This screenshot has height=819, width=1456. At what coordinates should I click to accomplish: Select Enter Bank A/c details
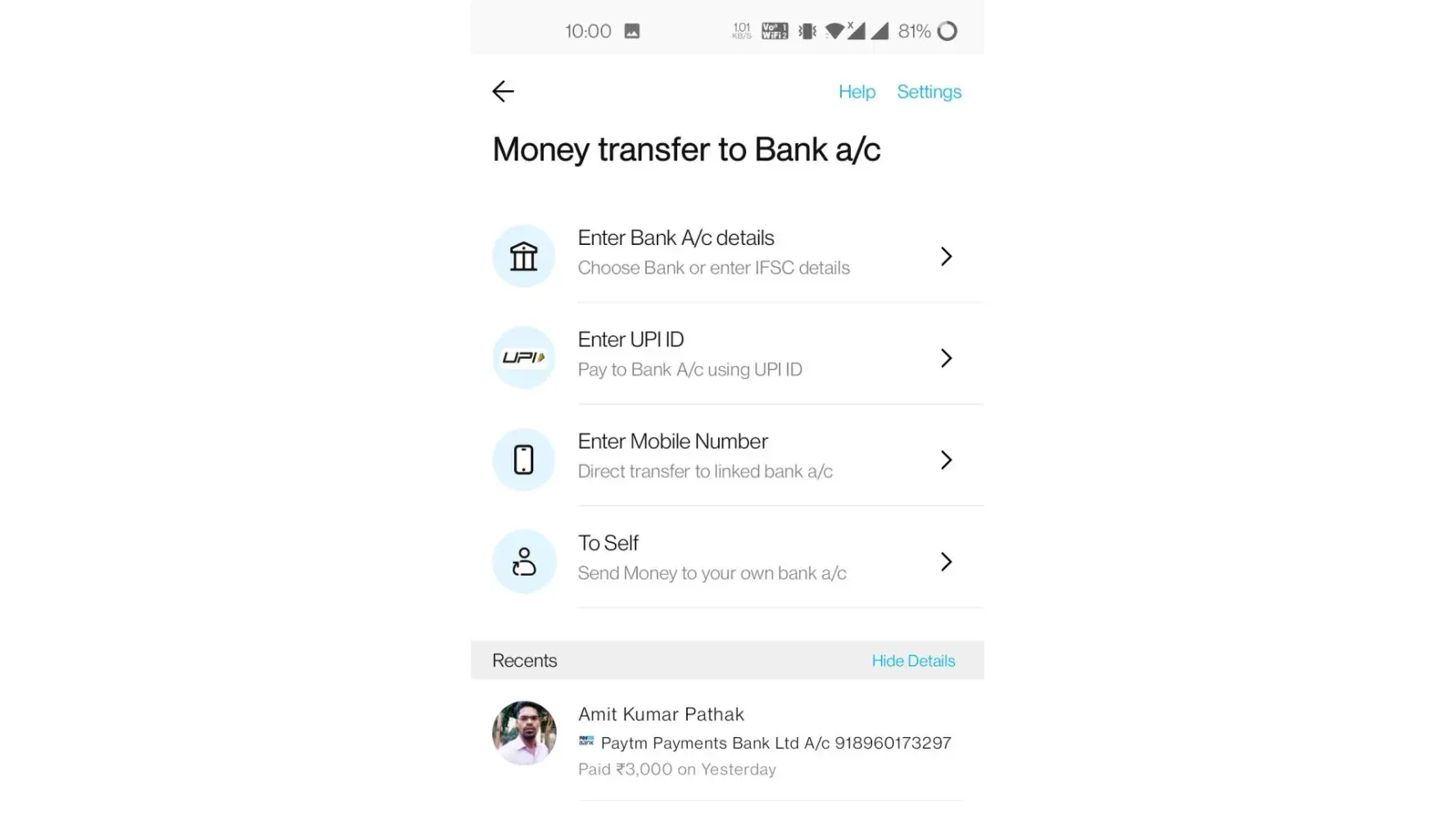tap(727, 255)
